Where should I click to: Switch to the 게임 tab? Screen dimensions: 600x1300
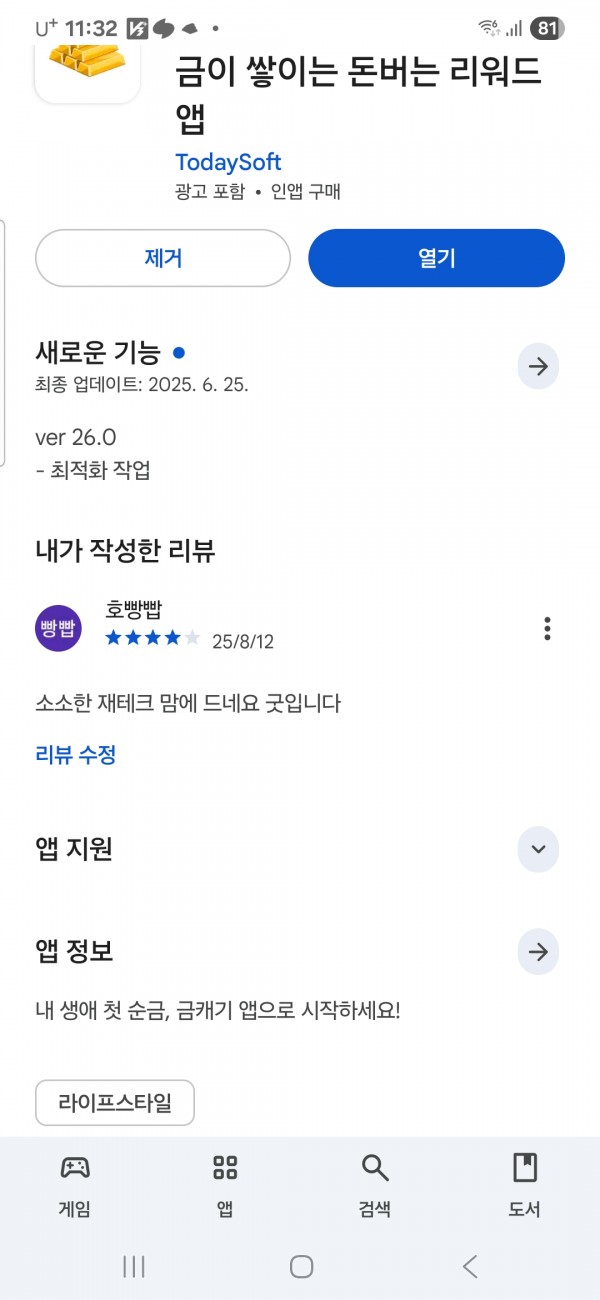[75, 1185]
